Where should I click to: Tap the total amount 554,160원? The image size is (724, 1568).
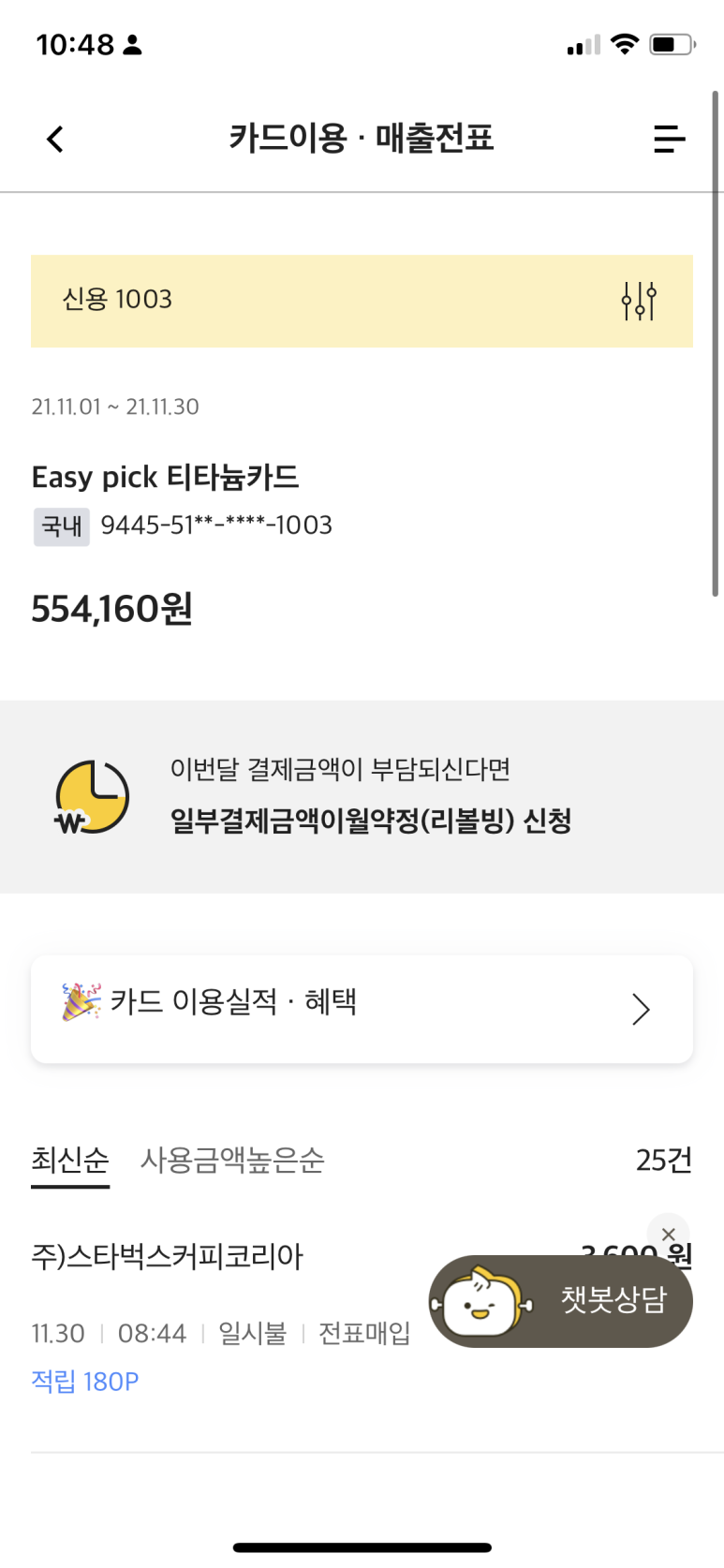[x=111, y=610]
